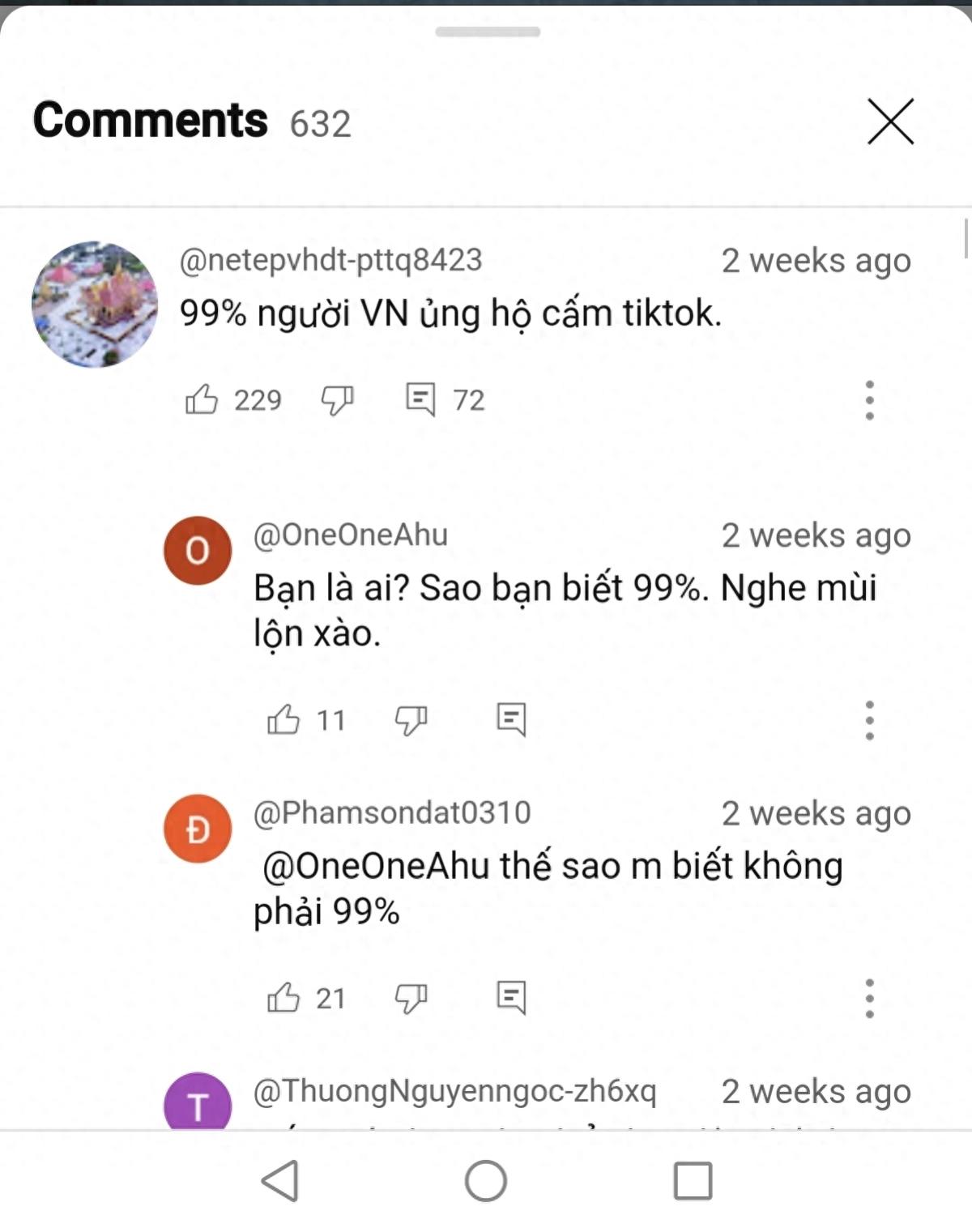Open options menu for the top comment
This screenshot has height=1232, width=972.
[869, 399]
